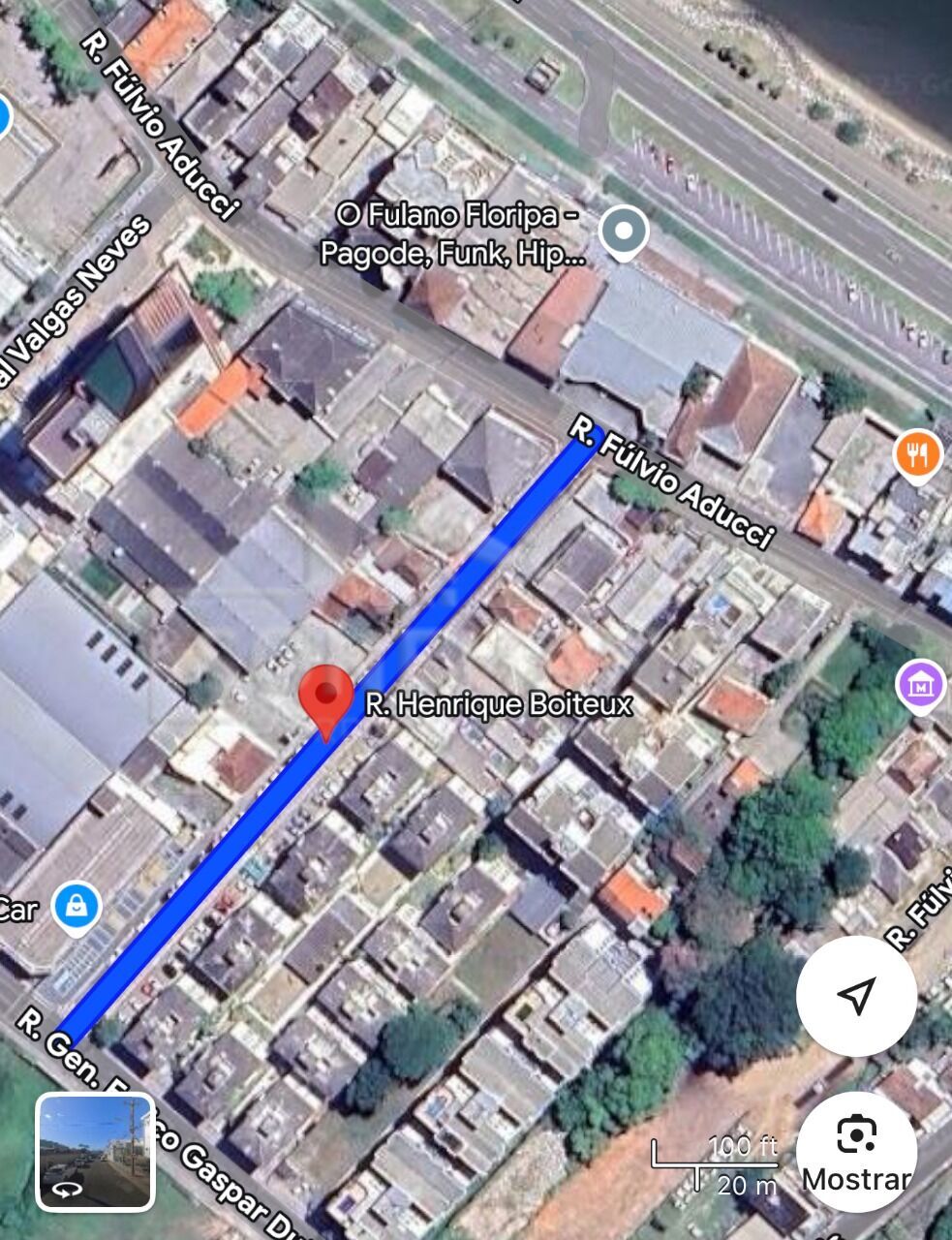Tap the Mostrar camera button
This screenshot has width=952, height=1240.
pyautogui.click(x=856, y=1150)
